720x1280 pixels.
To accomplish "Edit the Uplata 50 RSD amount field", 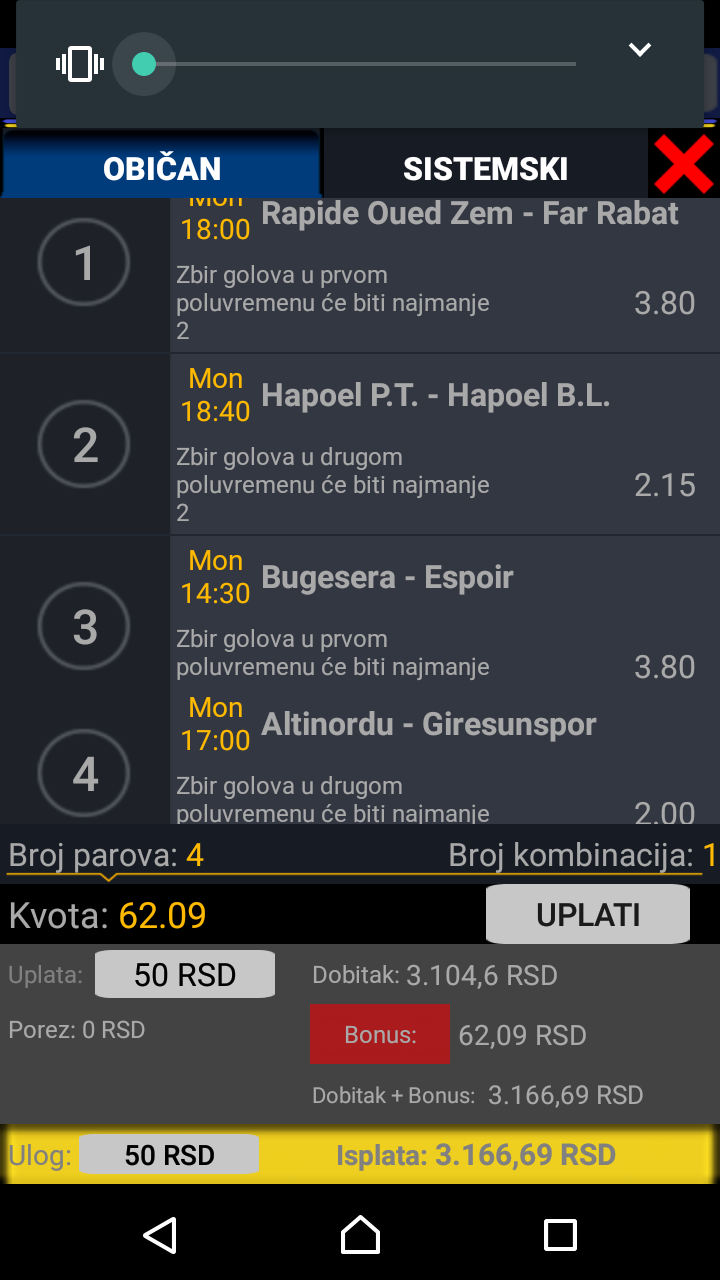I will coord(185,974).
